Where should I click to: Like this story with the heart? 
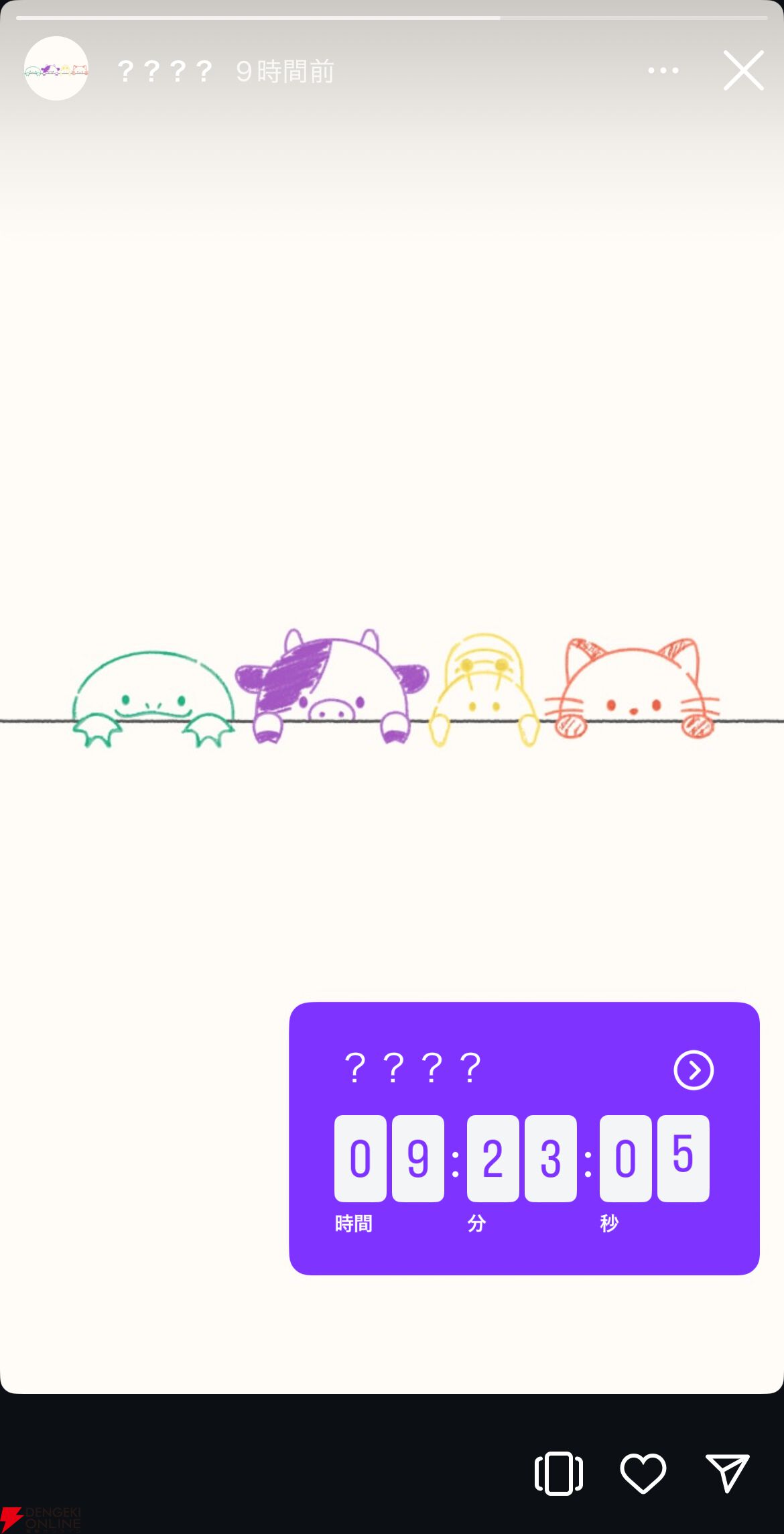click(x=643, y=1474)
